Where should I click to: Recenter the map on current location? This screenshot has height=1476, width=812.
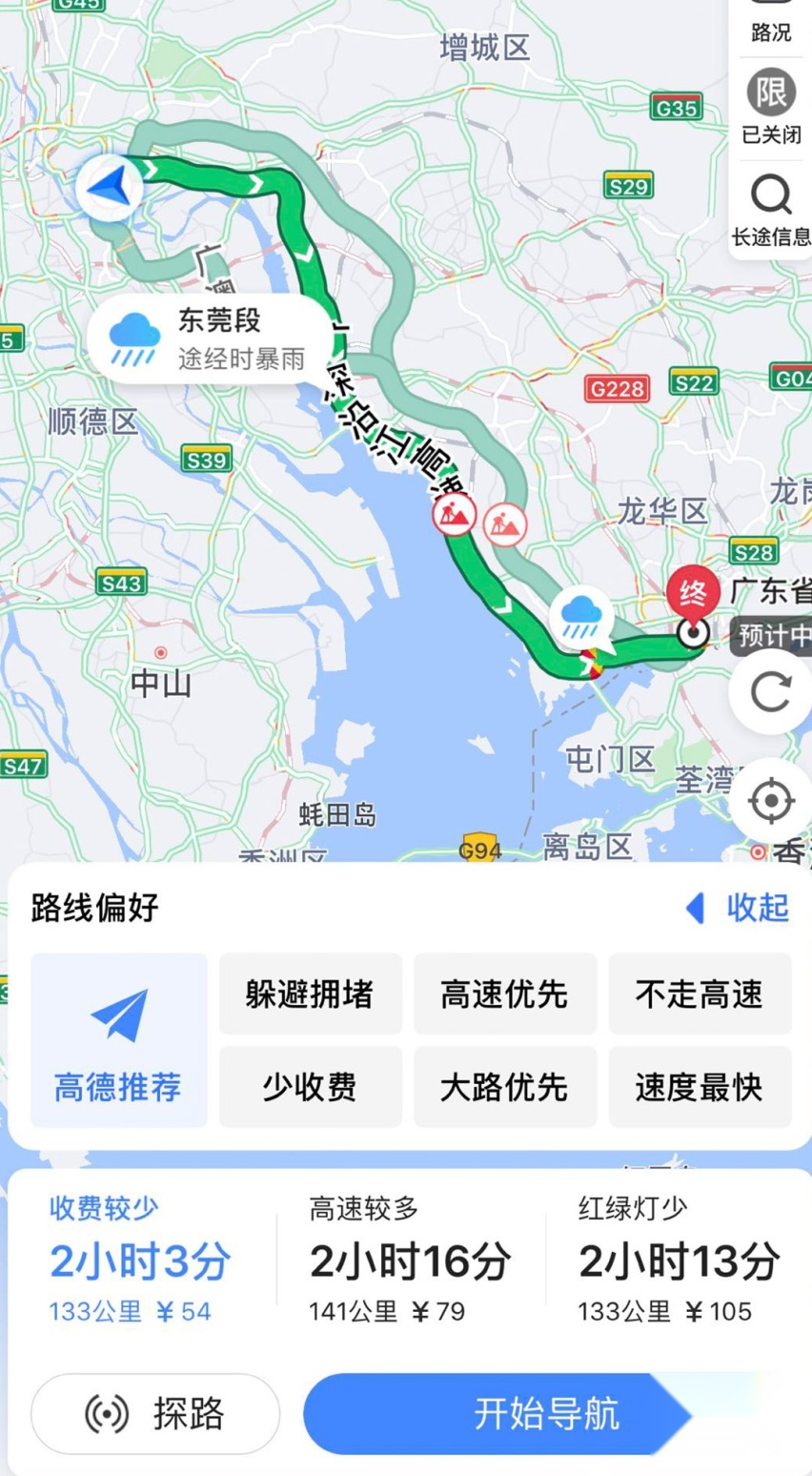tap(770, 801)
